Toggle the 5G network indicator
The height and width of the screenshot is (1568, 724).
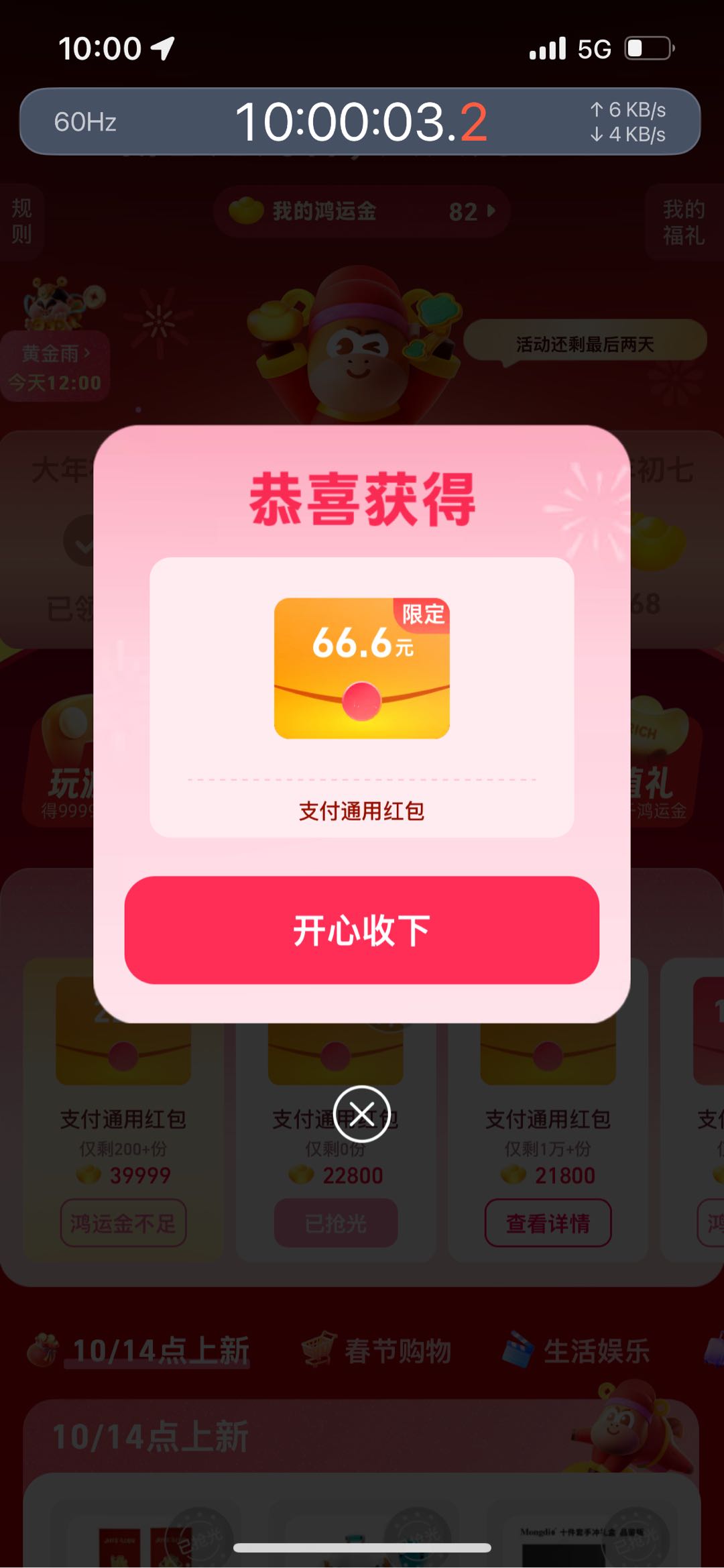(x=593, y=47)
